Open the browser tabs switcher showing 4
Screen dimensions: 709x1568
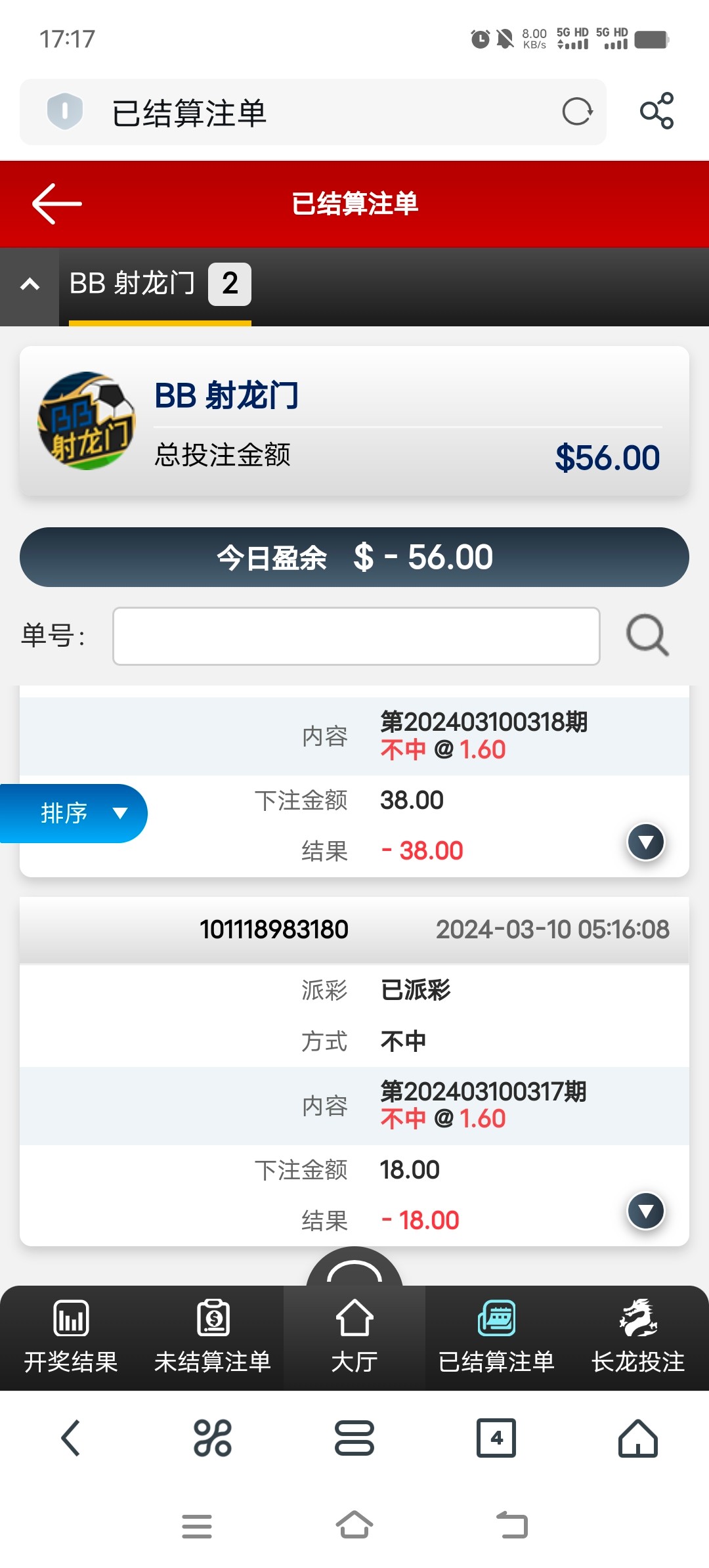[x=496, y=1438]
